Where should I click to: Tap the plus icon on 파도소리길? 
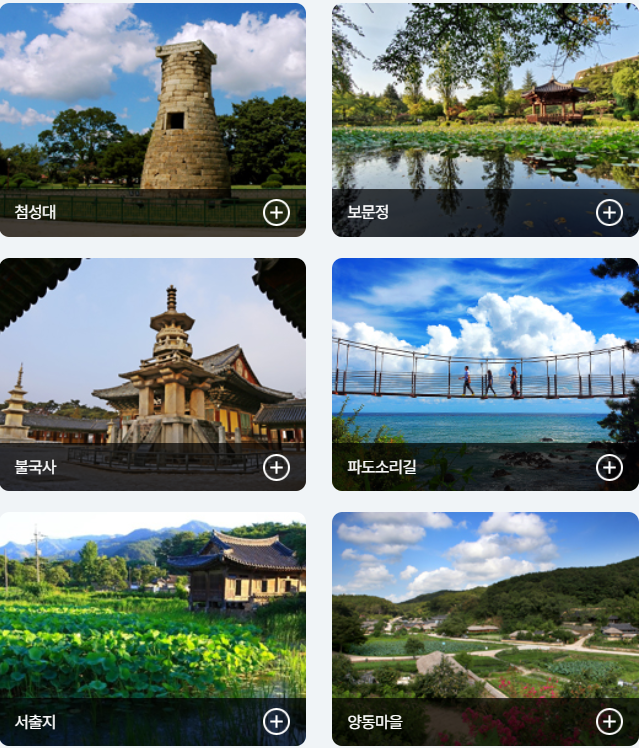pos(609,468)
